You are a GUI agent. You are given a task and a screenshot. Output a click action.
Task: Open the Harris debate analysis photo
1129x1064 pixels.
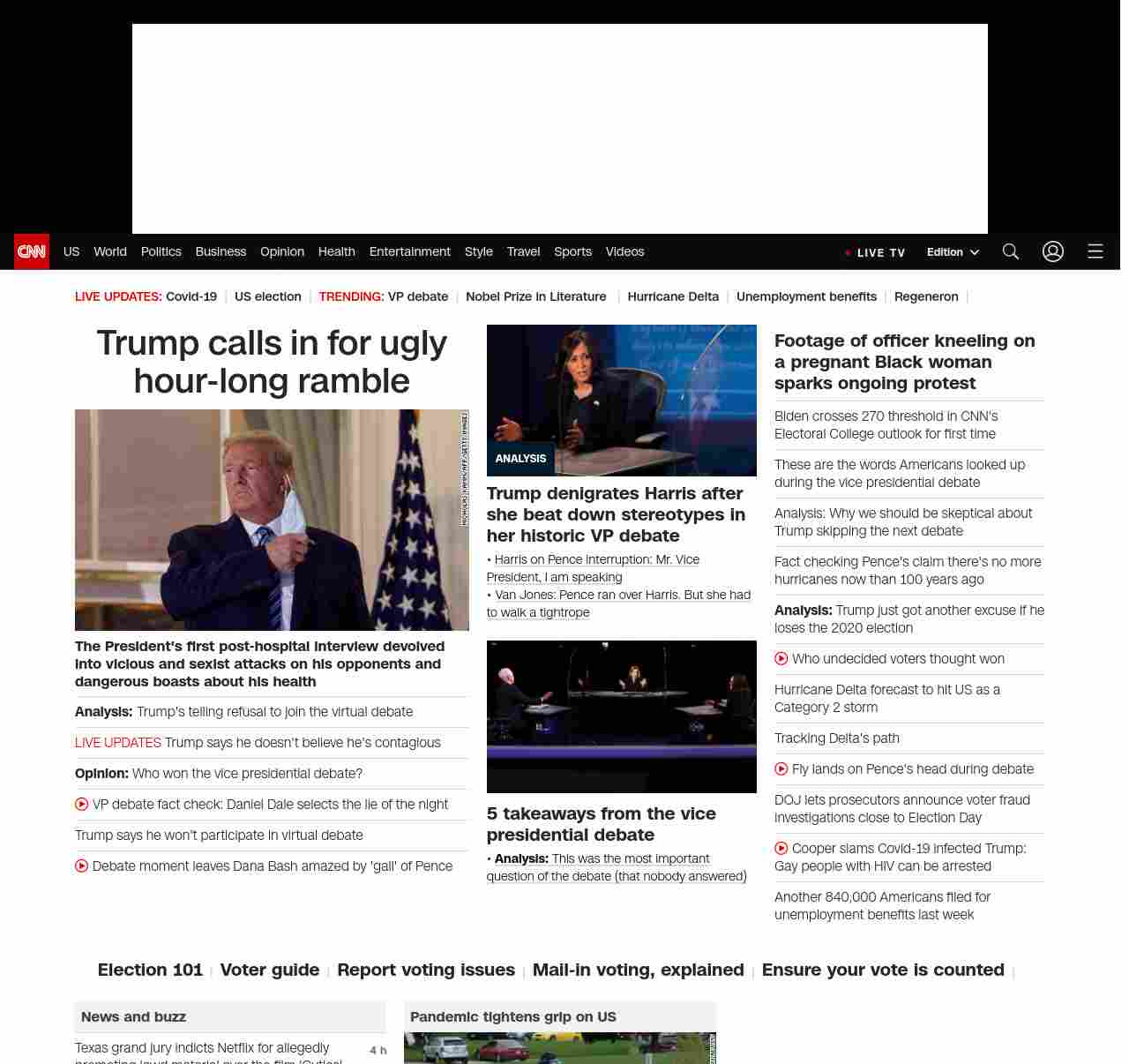[621, 400]
